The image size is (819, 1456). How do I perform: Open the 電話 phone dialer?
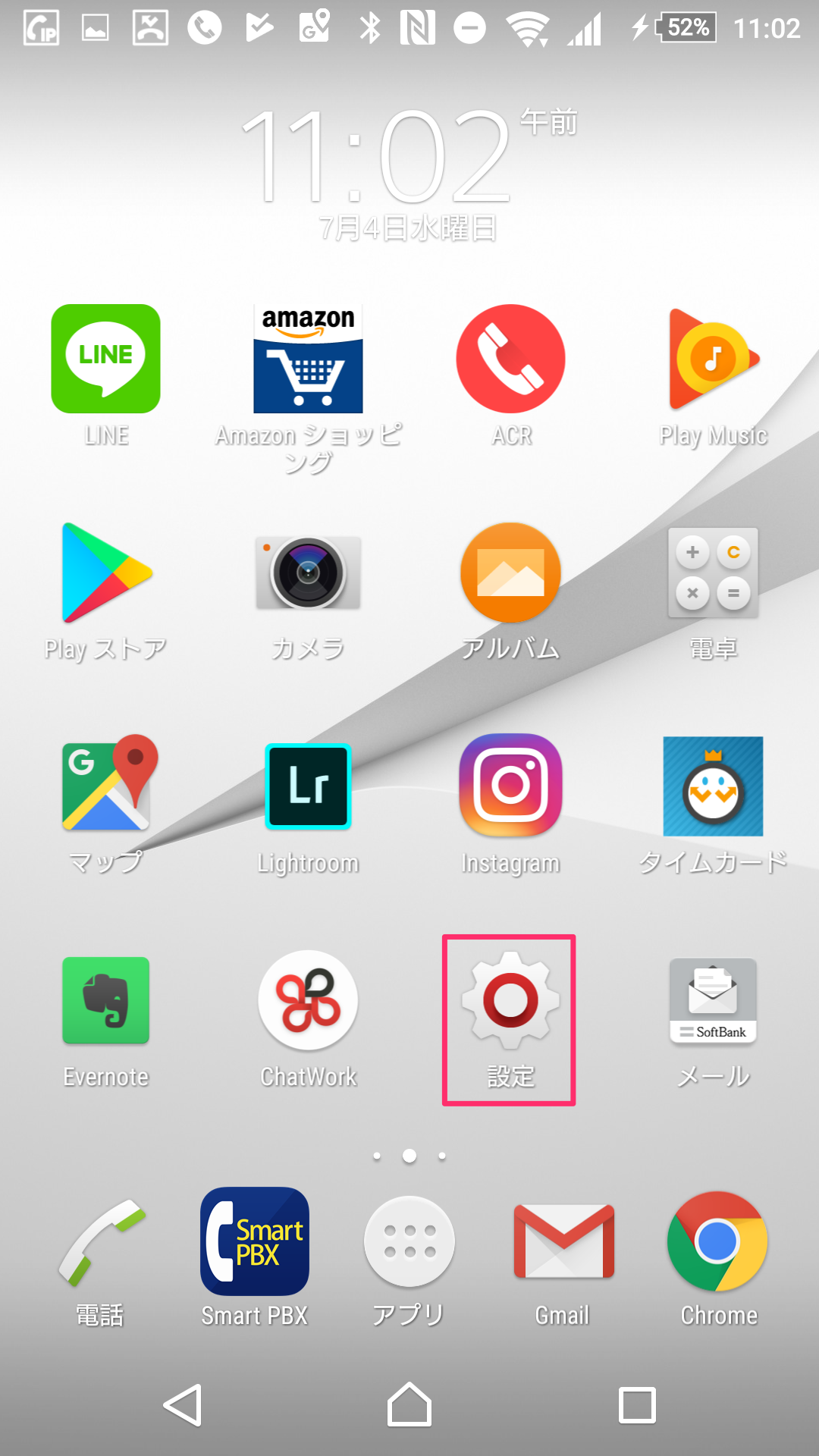(100, 1244)
